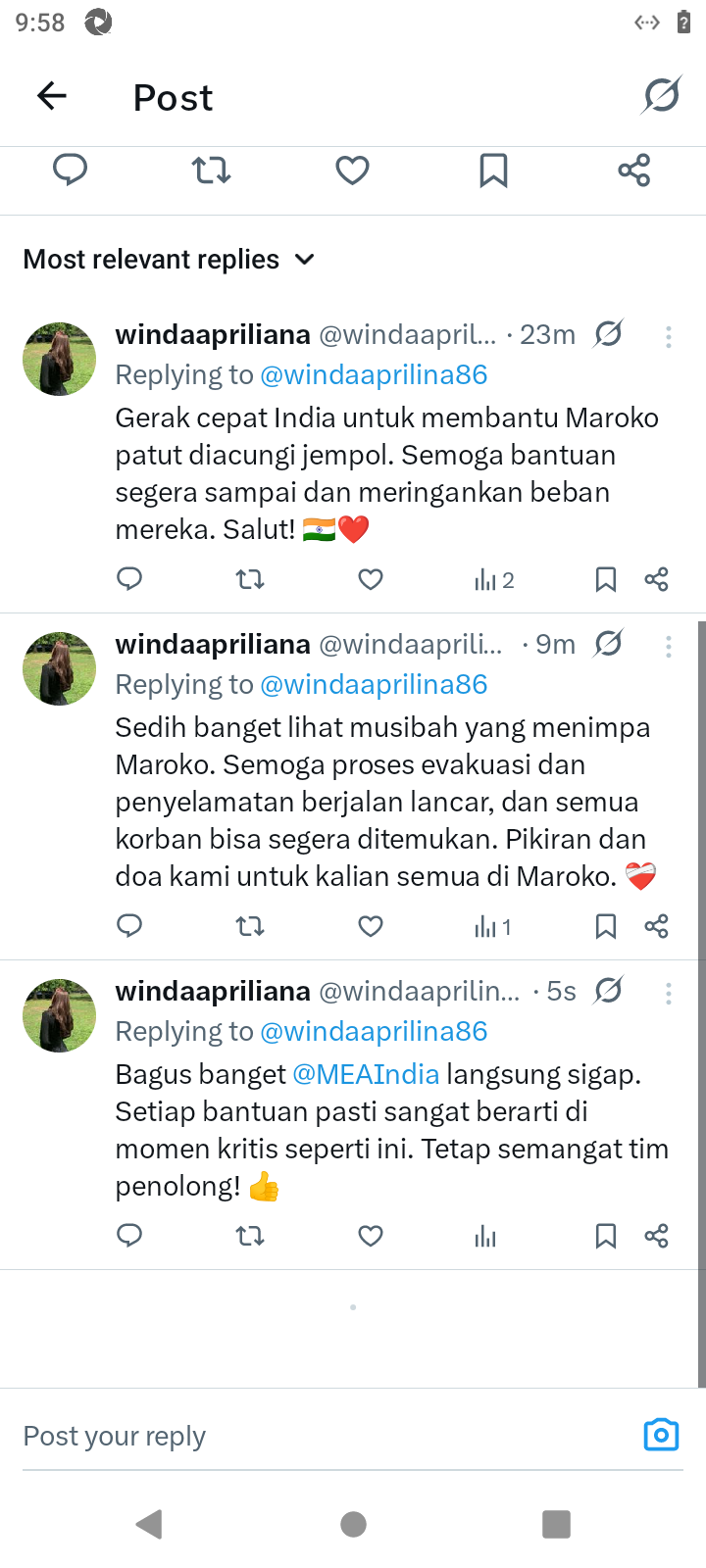Repost the reply starting with "Sedih banget"
Screen dimensions: 706x1568
tap(250, 926)
